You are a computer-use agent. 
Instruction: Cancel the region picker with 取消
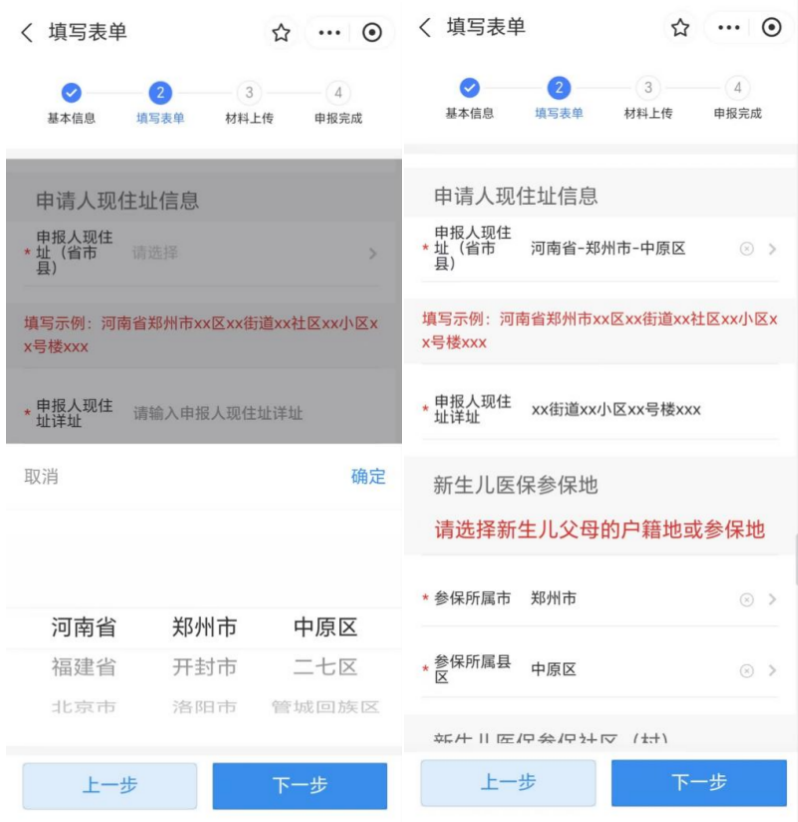click(x=41, y=477)
